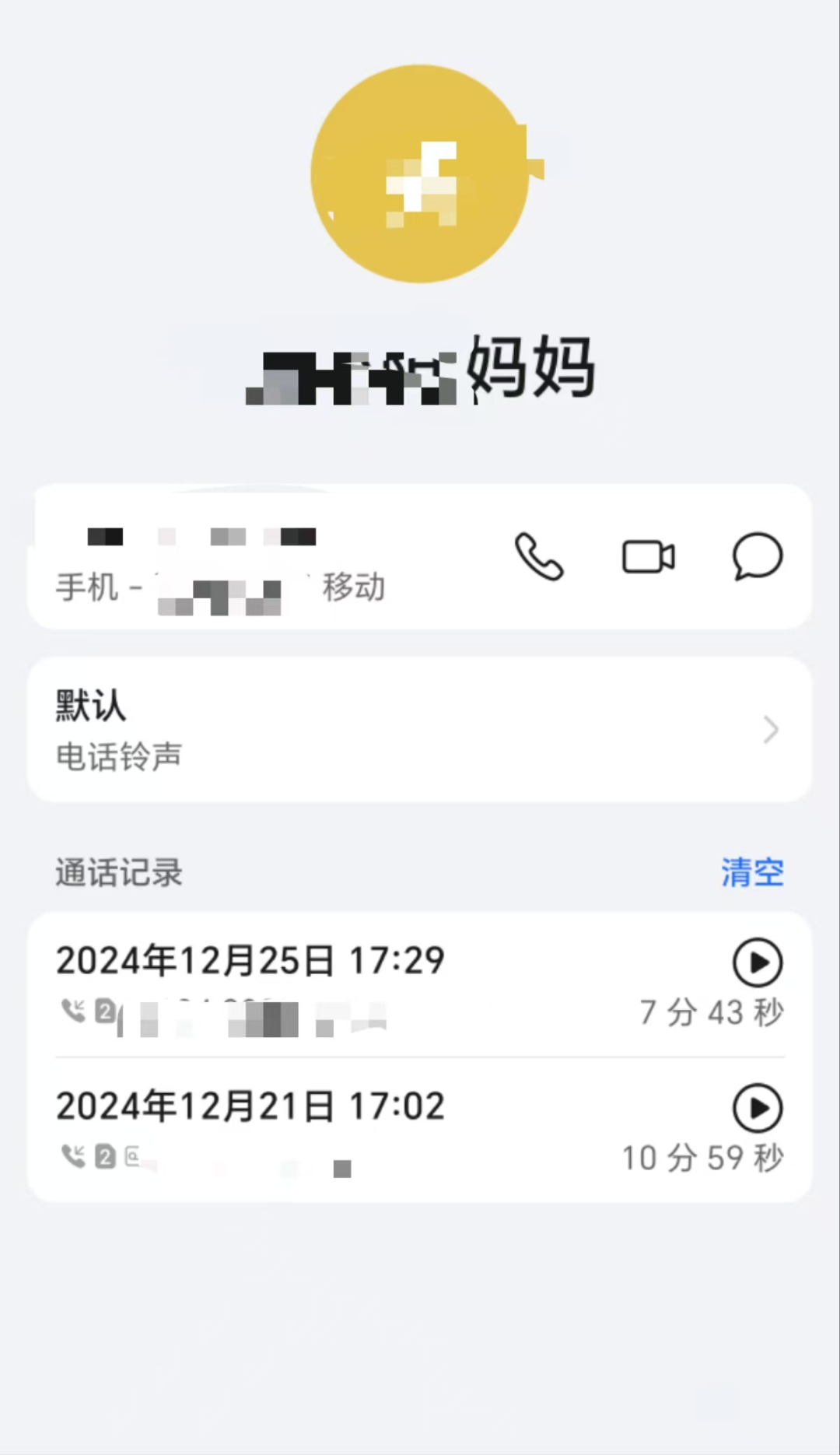
Task: Call this contact with the phone icon
Action: pos(539,556)
